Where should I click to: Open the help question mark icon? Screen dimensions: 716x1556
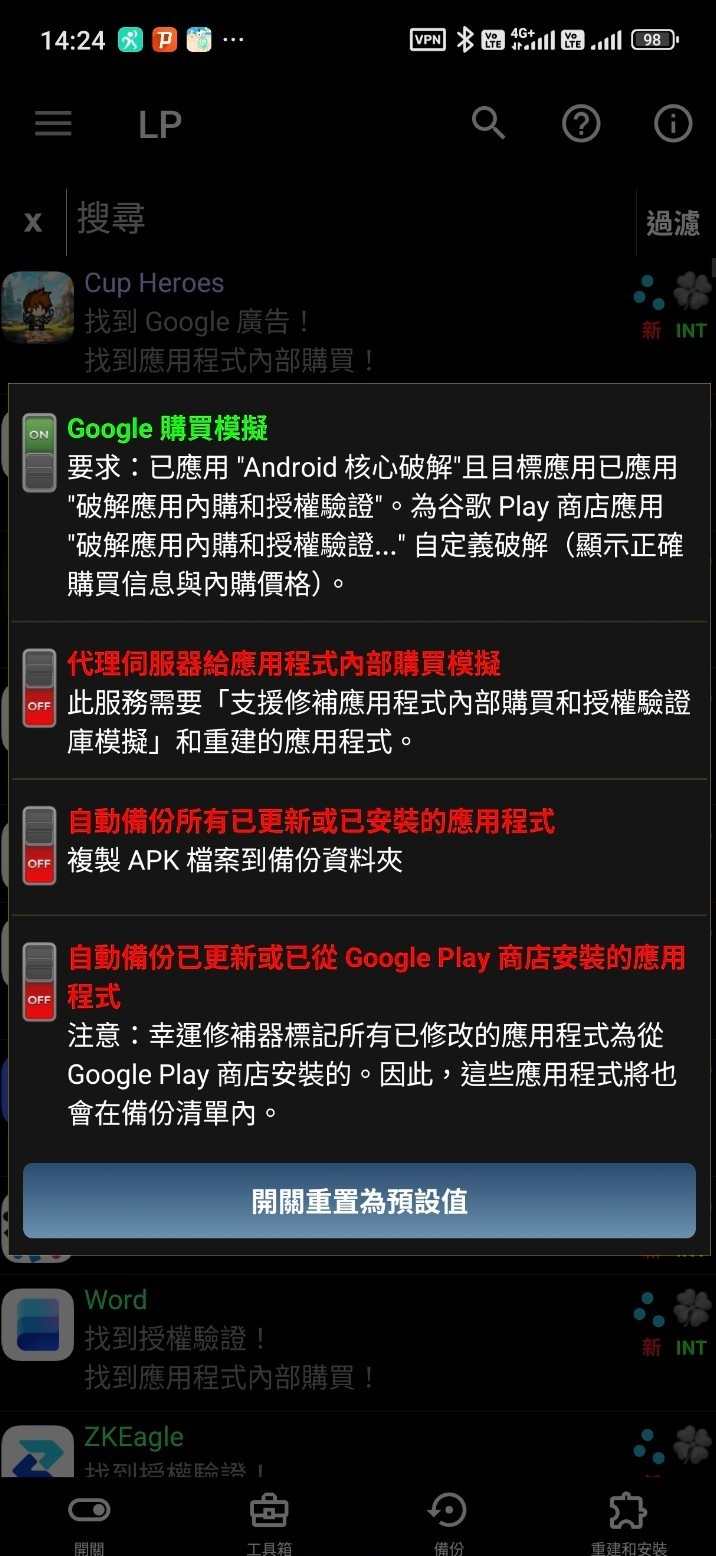tap(581, 124)
